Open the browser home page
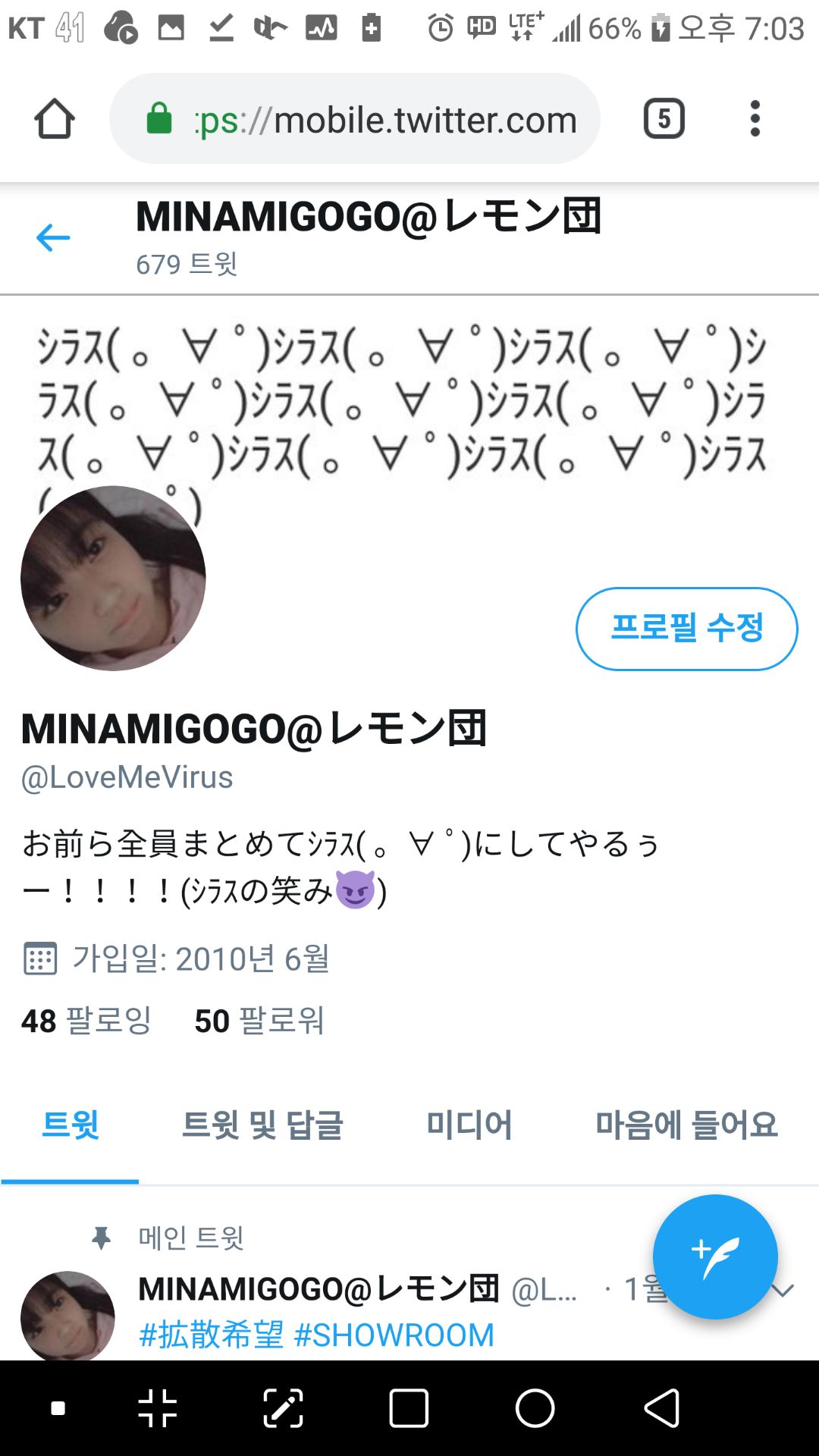The image size is (819, 1456). 55,119
